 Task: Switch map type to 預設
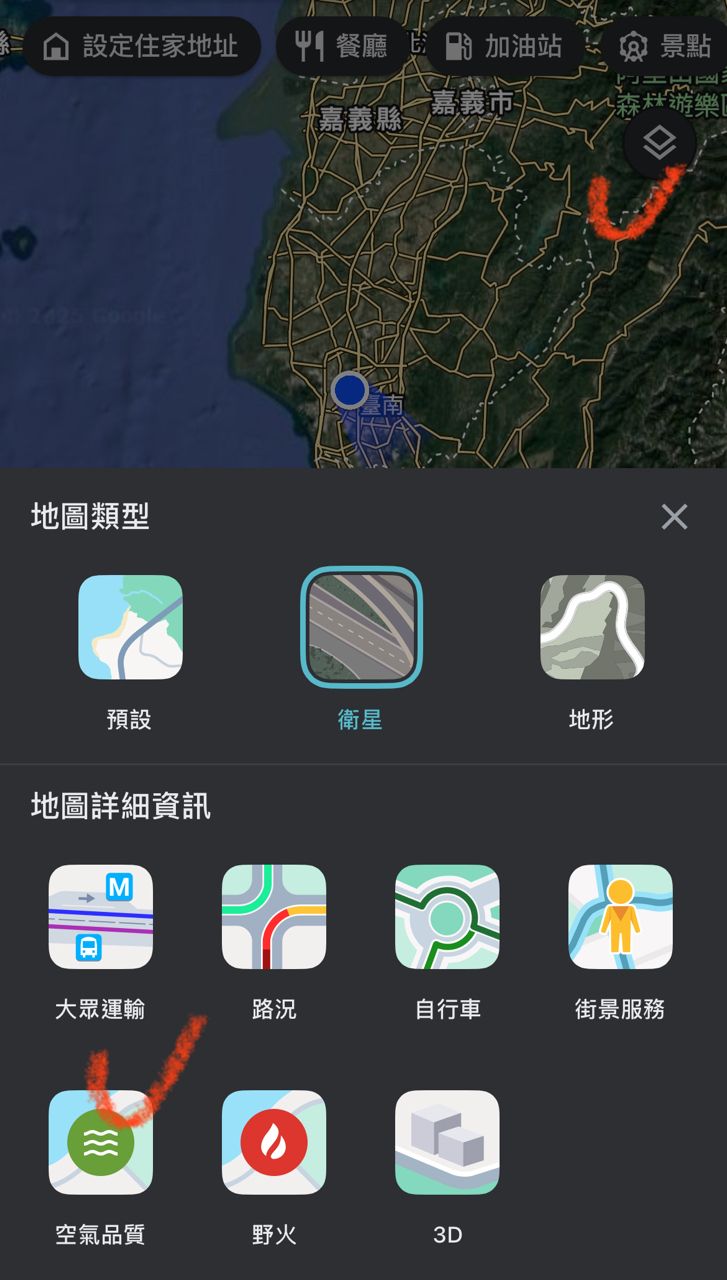click(130, 627)
